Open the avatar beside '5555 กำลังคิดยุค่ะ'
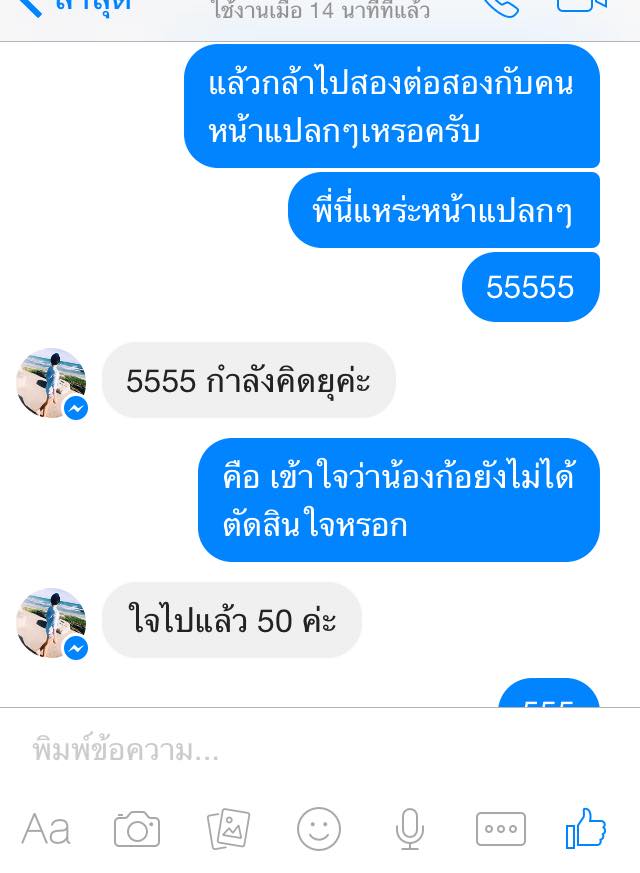 [51, 383]
